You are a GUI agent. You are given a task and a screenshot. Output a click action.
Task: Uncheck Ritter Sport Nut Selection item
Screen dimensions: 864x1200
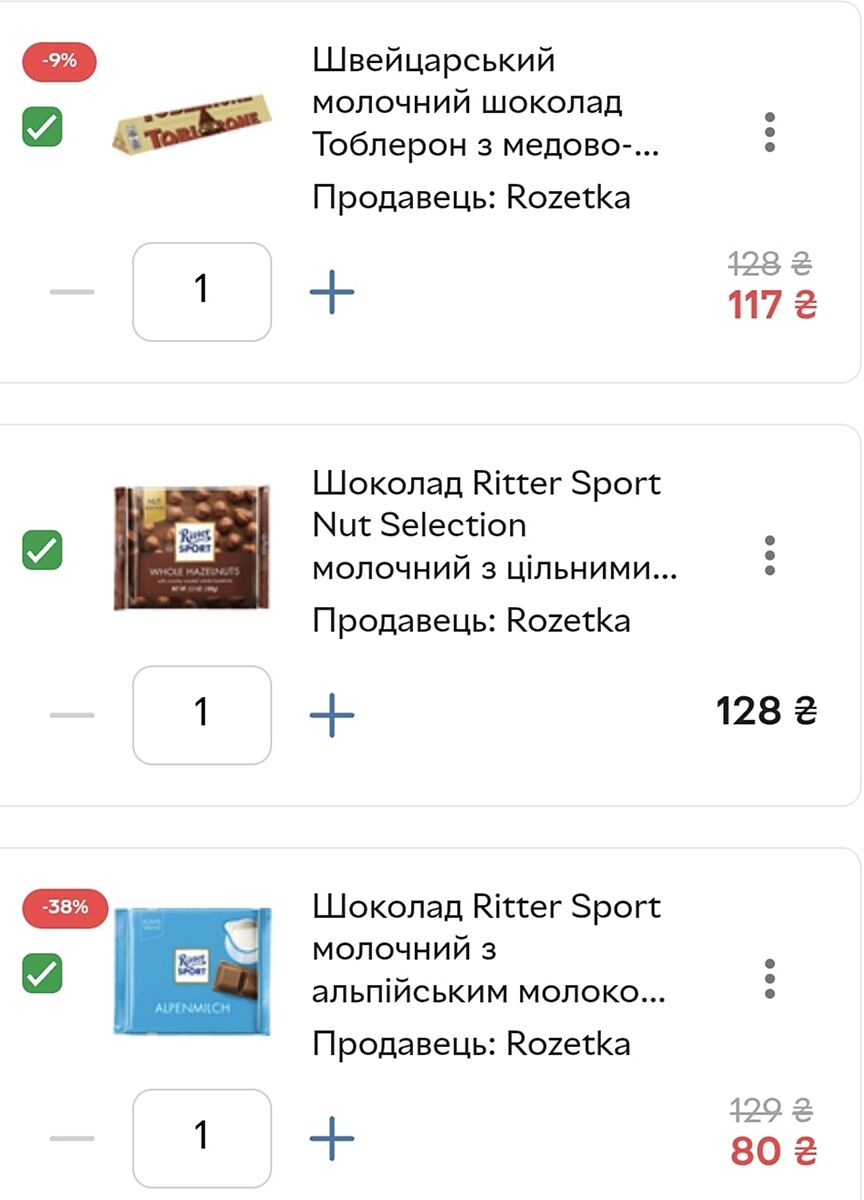coord(42,550)
